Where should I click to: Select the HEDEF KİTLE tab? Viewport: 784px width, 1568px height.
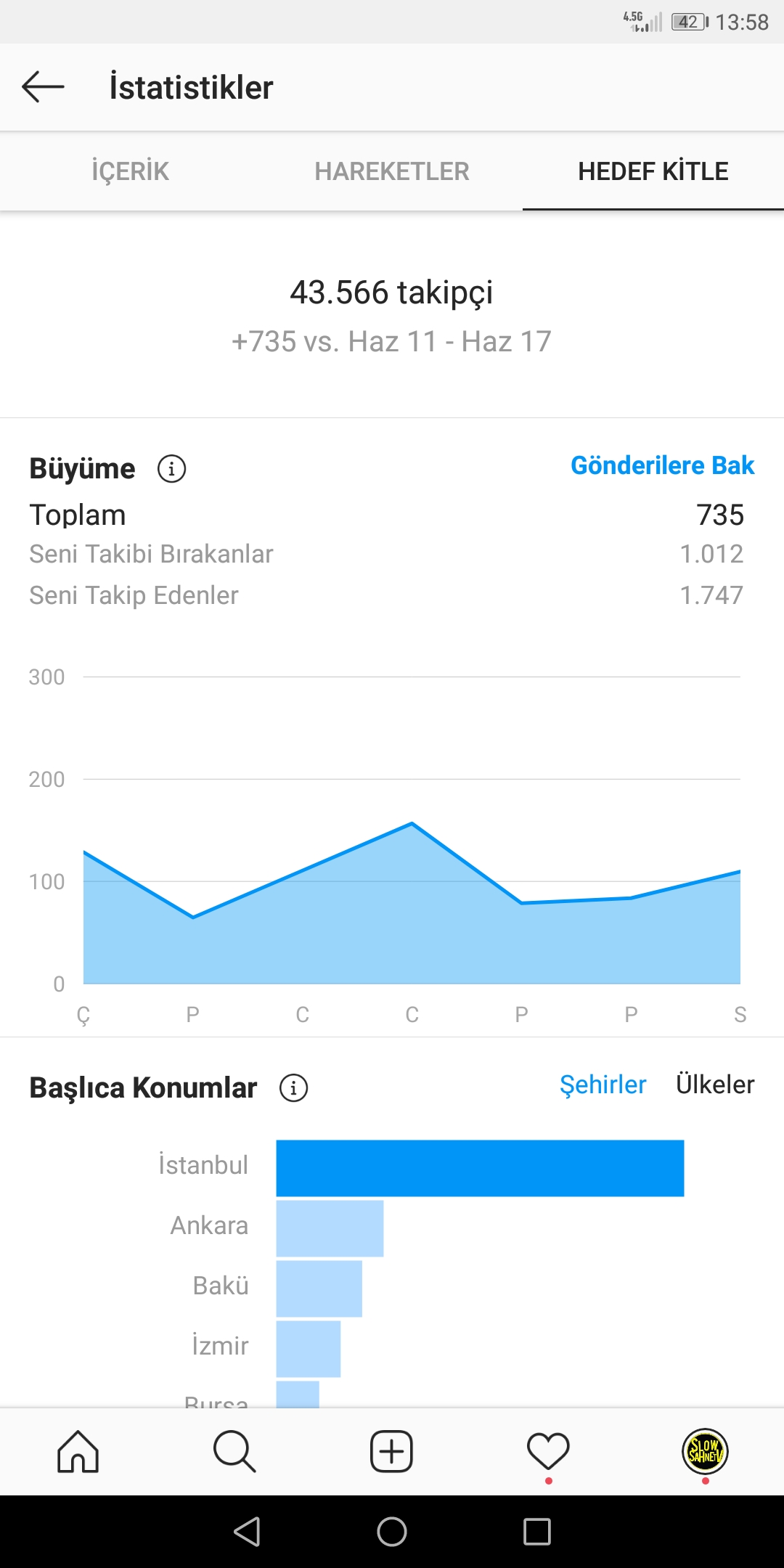pyautogui.click(x=653, y=171)
